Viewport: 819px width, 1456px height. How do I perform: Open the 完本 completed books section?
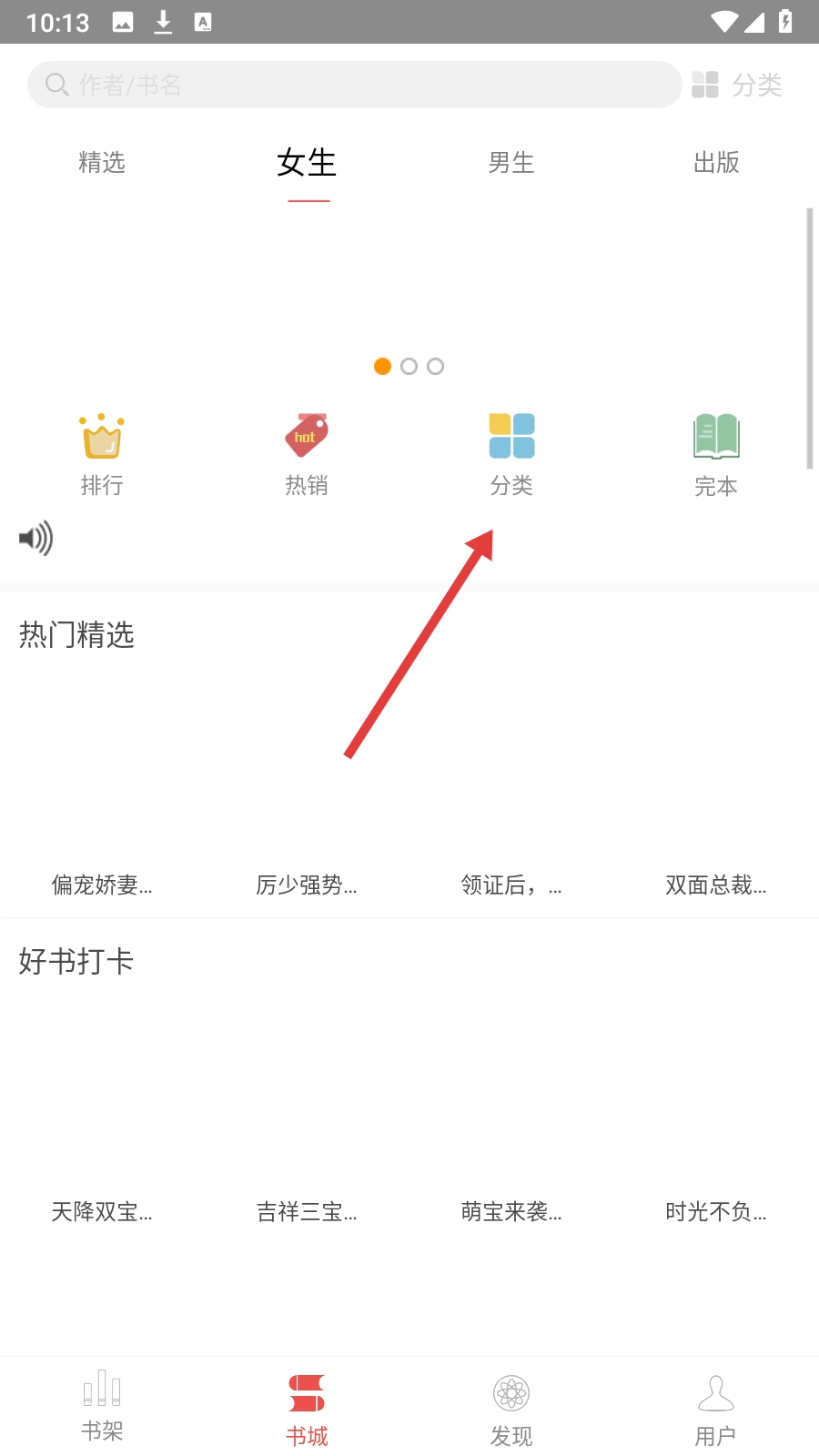click(x=716, y=453)
